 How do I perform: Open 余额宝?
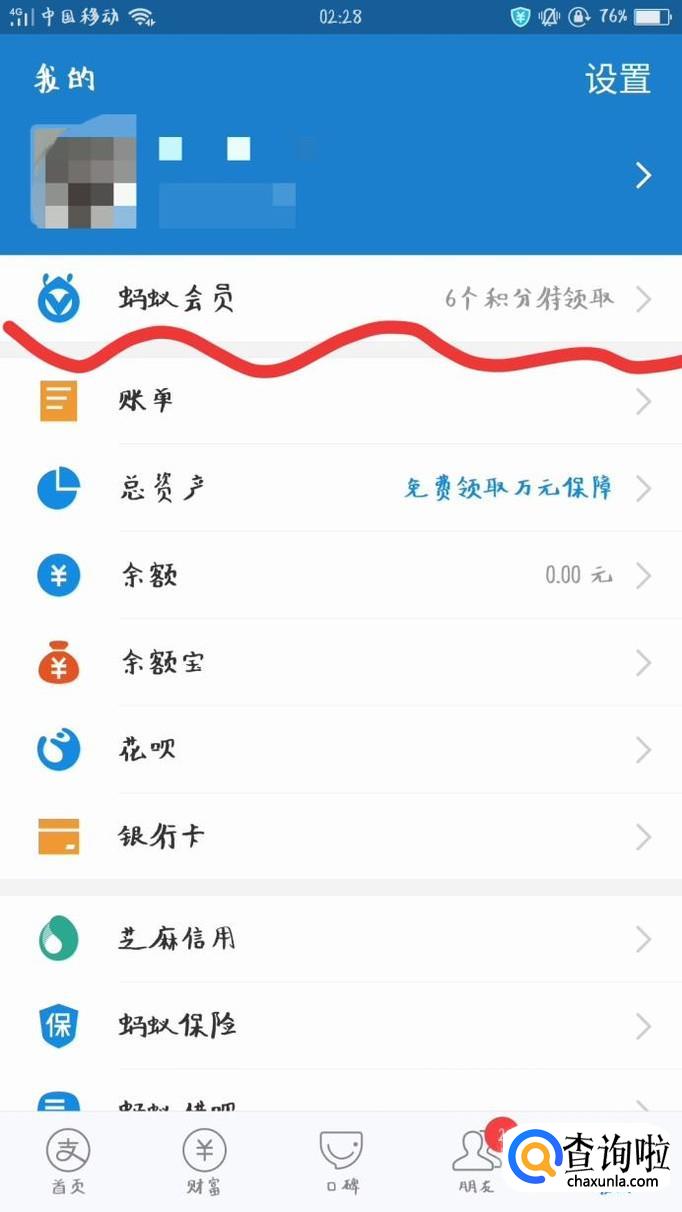(x=340, y=662)
